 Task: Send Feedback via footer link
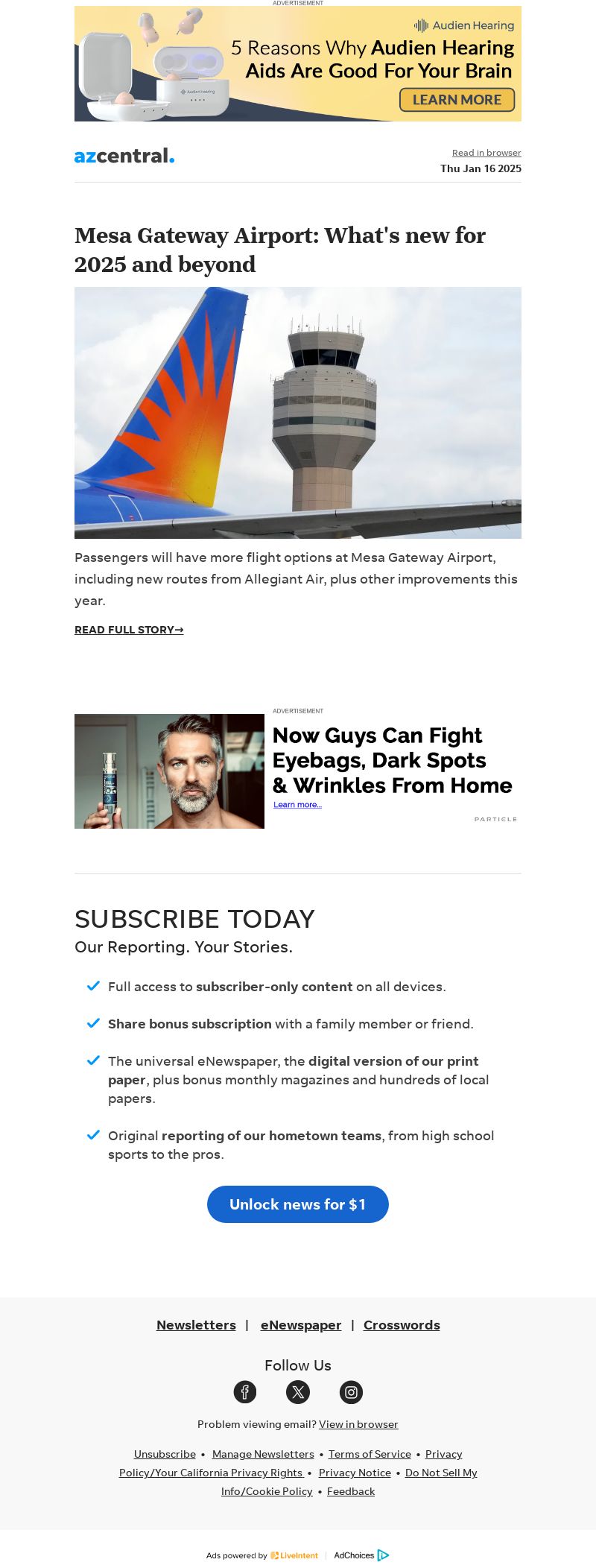(351, 1491)
